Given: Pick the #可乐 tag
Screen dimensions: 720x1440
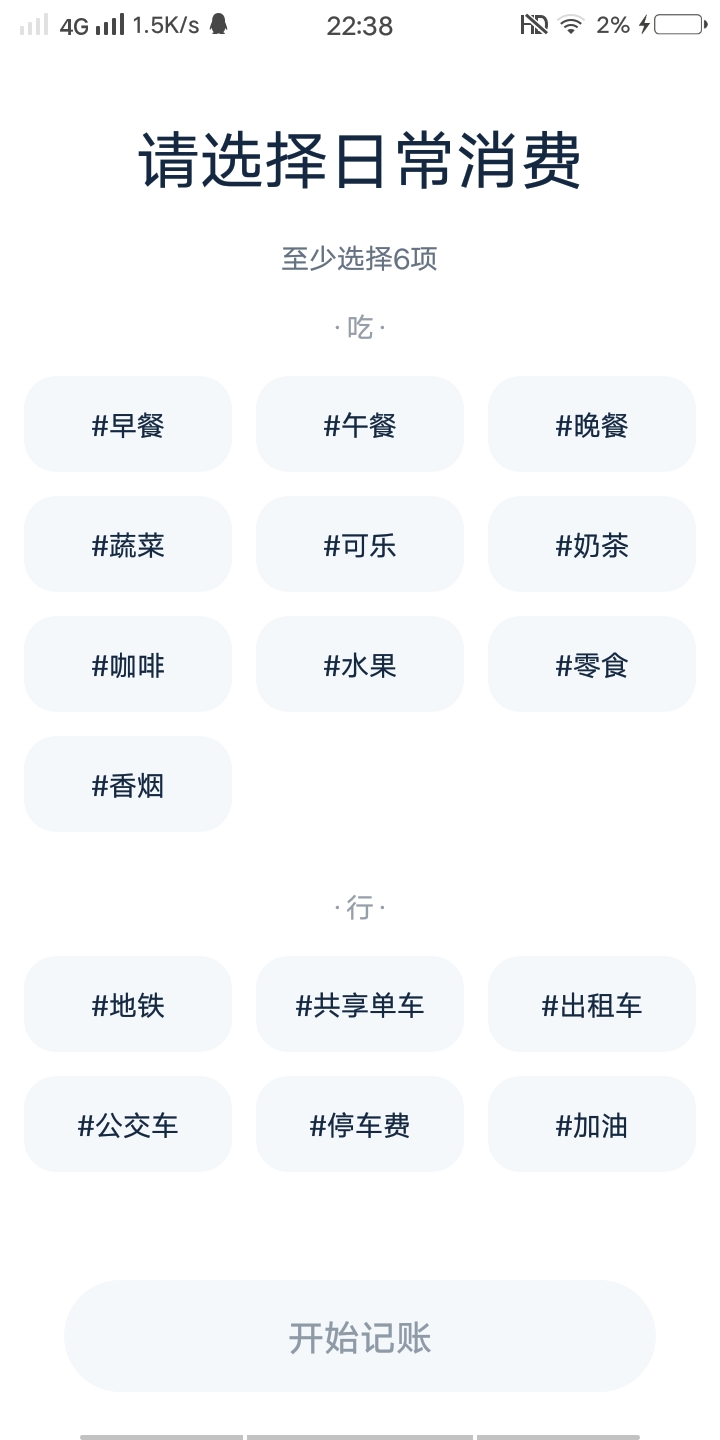Looking at the screenshot, I should click(x=360, y=544).
